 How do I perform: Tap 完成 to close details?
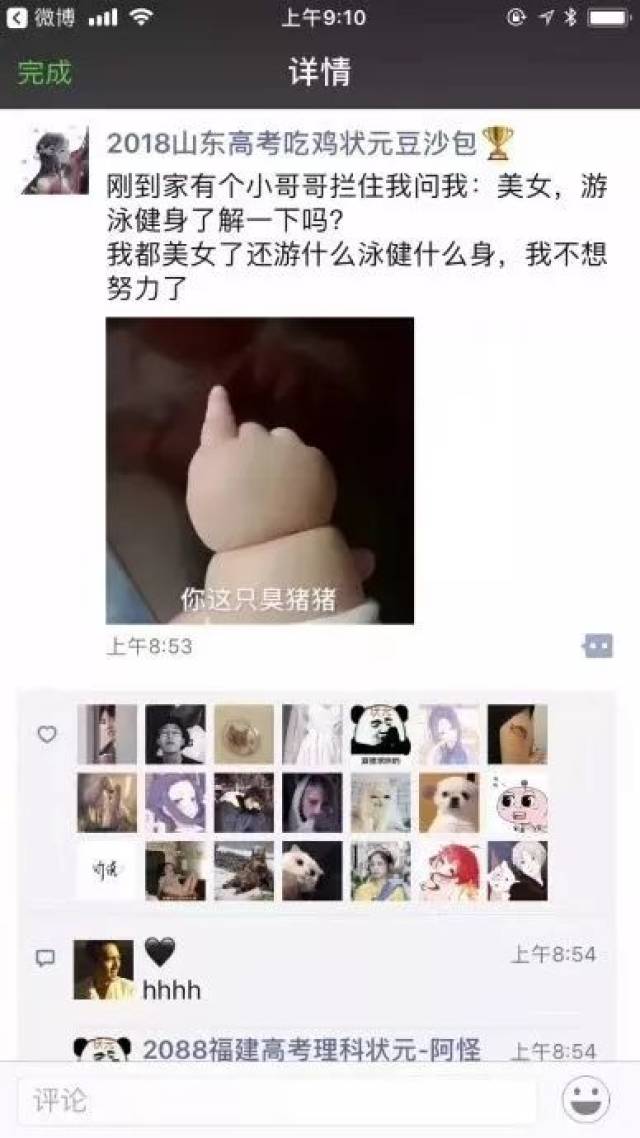[44, 73]
